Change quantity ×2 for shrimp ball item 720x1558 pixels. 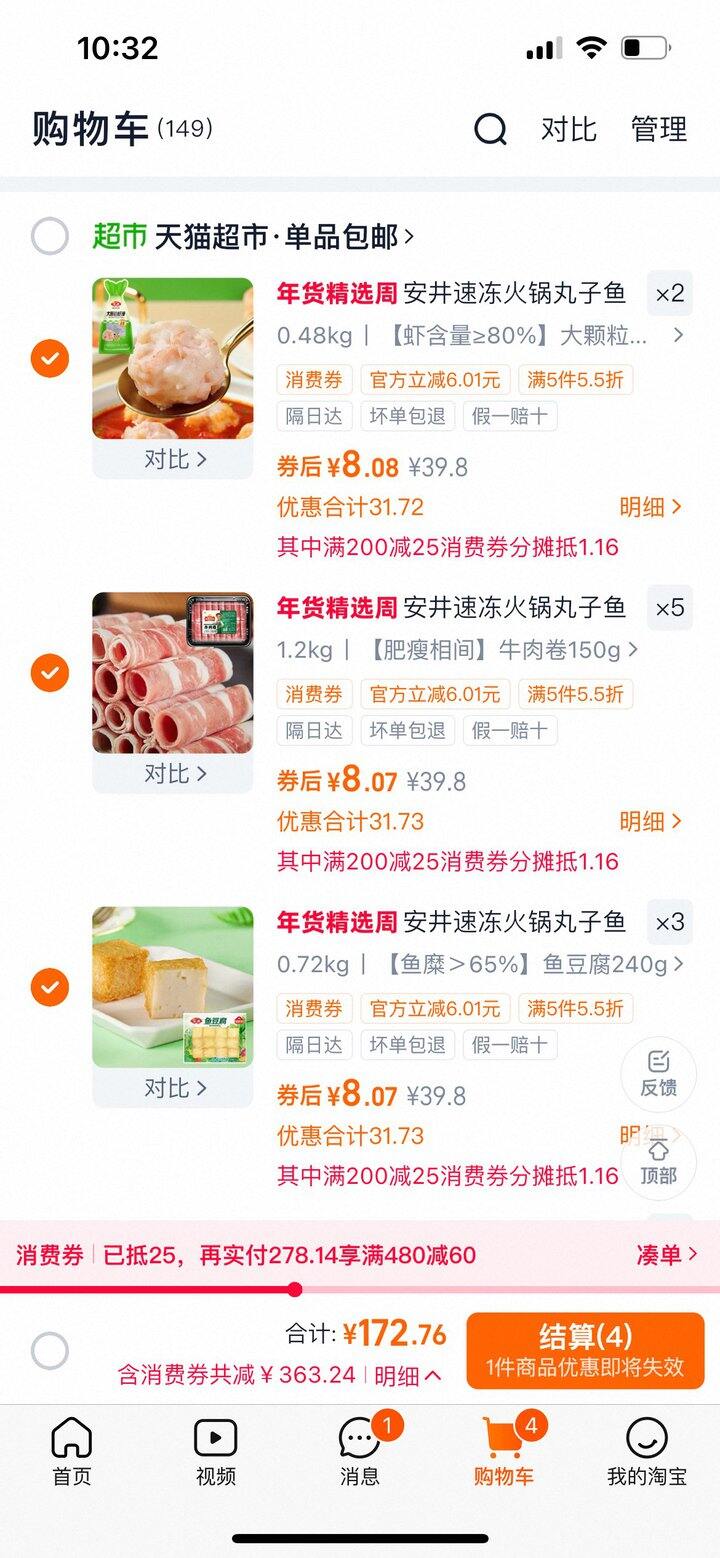(669, 294)
